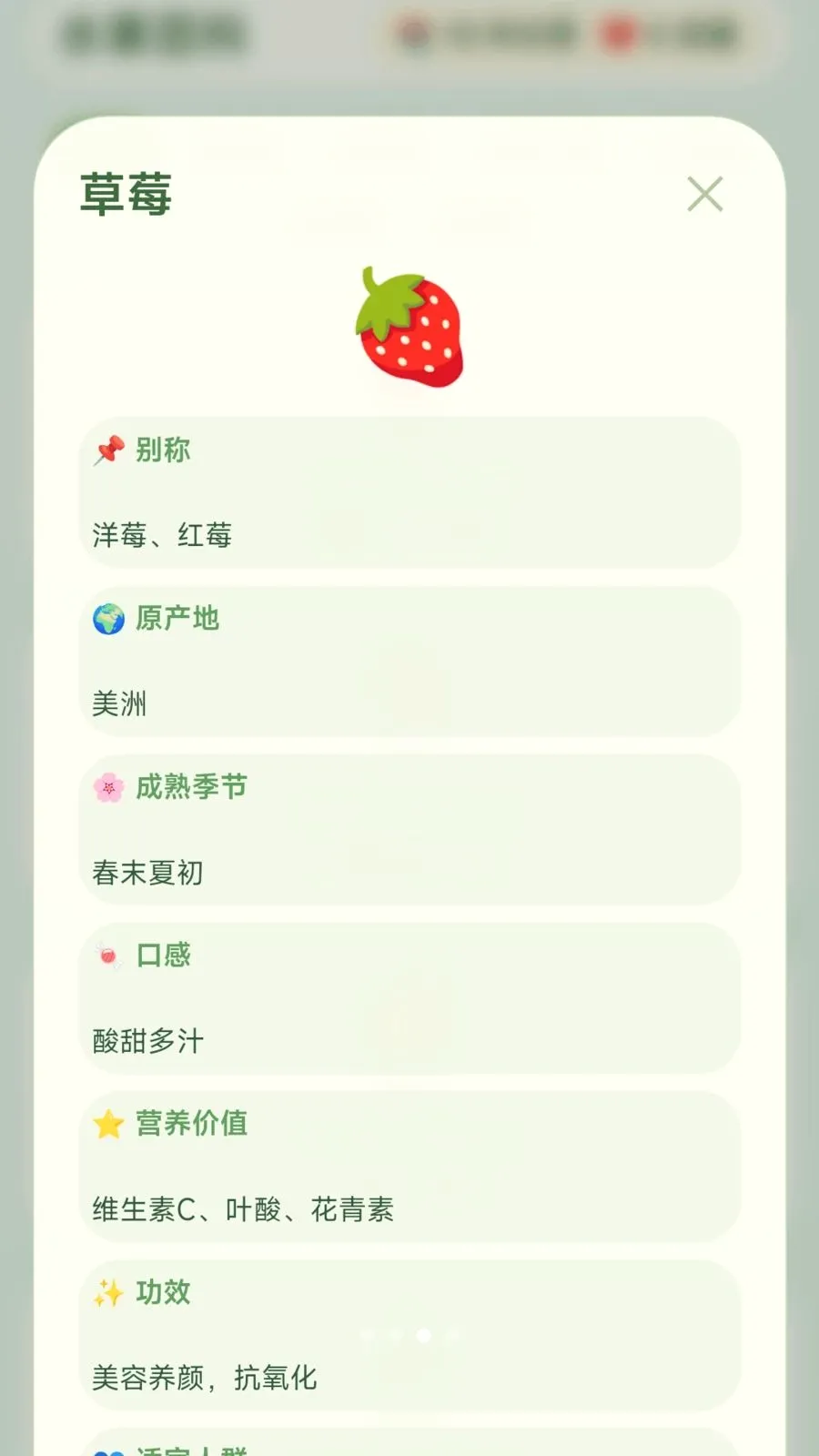Click the origin text 美洲

pyautogui.click(x=119, y=703)
